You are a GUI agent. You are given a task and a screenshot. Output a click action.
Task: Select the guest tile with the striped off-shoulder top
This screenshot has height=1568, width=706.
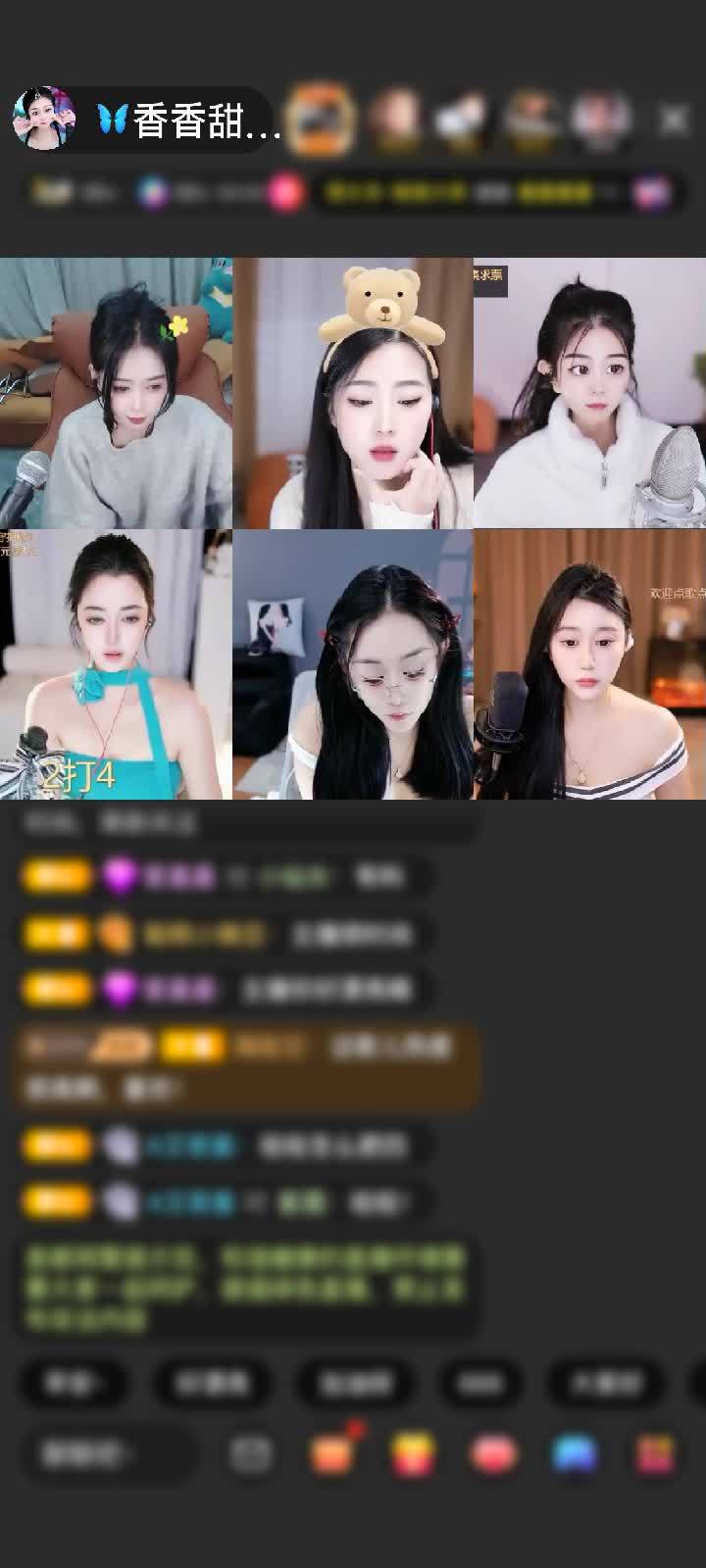[589, 664]
